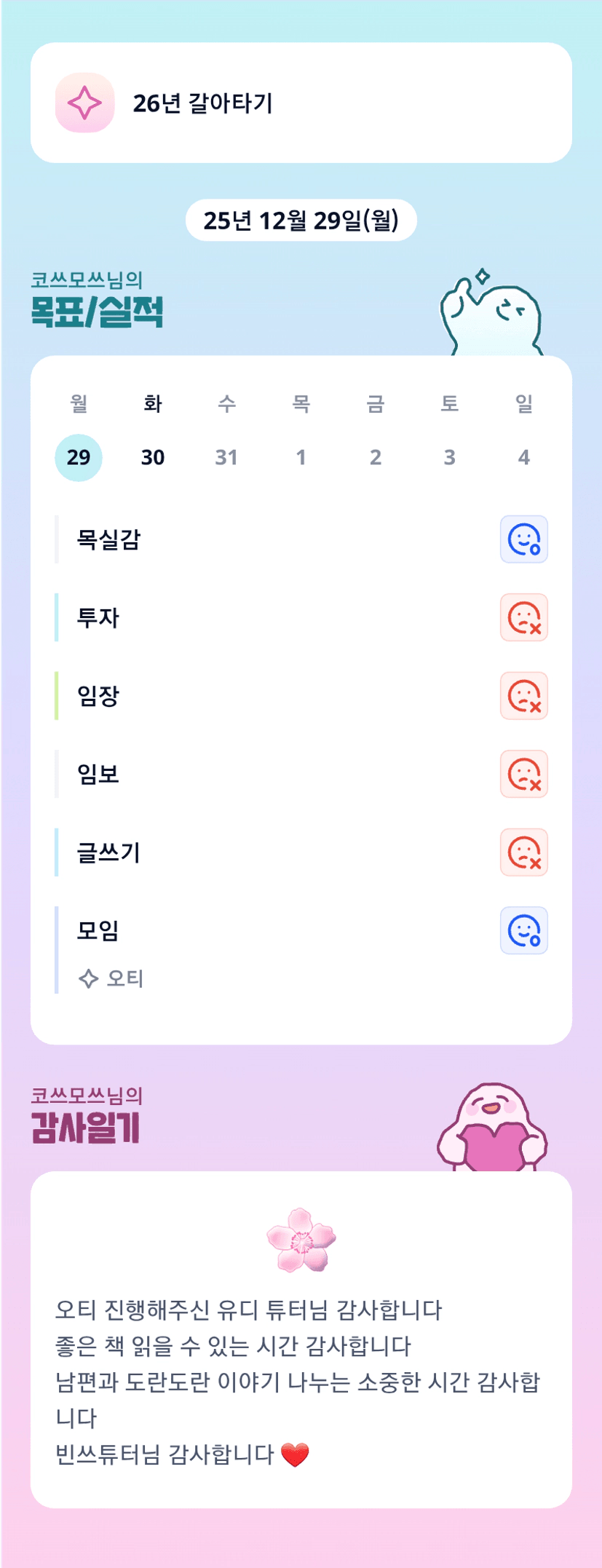
Task: Tap the smiley status icon for 모임
Action: pyautogui.click(x=523, y=930)
